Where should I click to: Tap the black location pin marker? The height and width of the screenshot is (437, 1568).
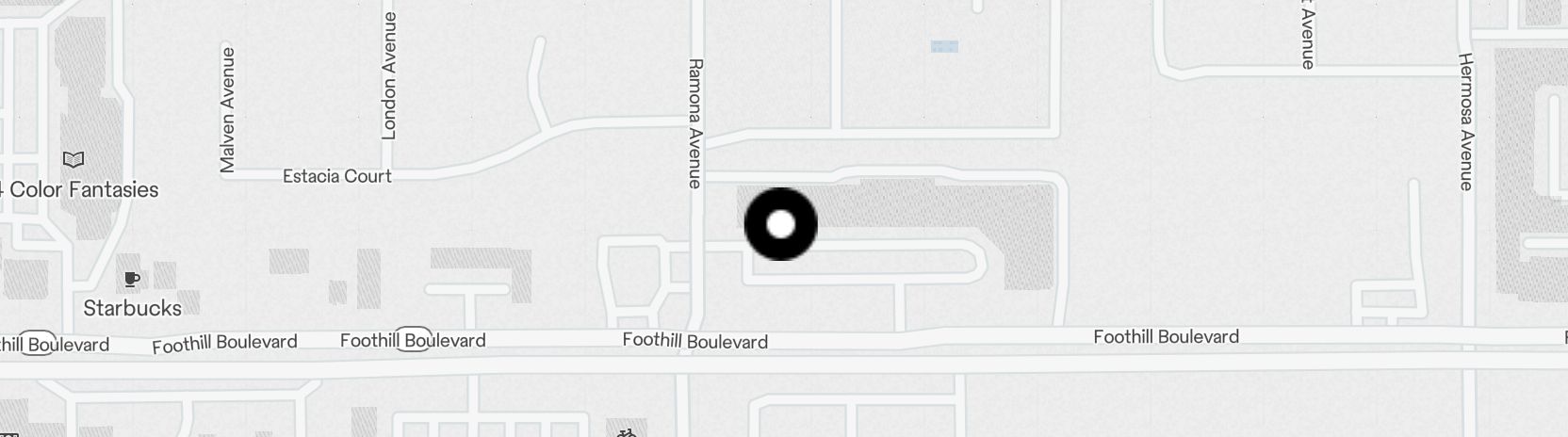click(x=780, y=224)
